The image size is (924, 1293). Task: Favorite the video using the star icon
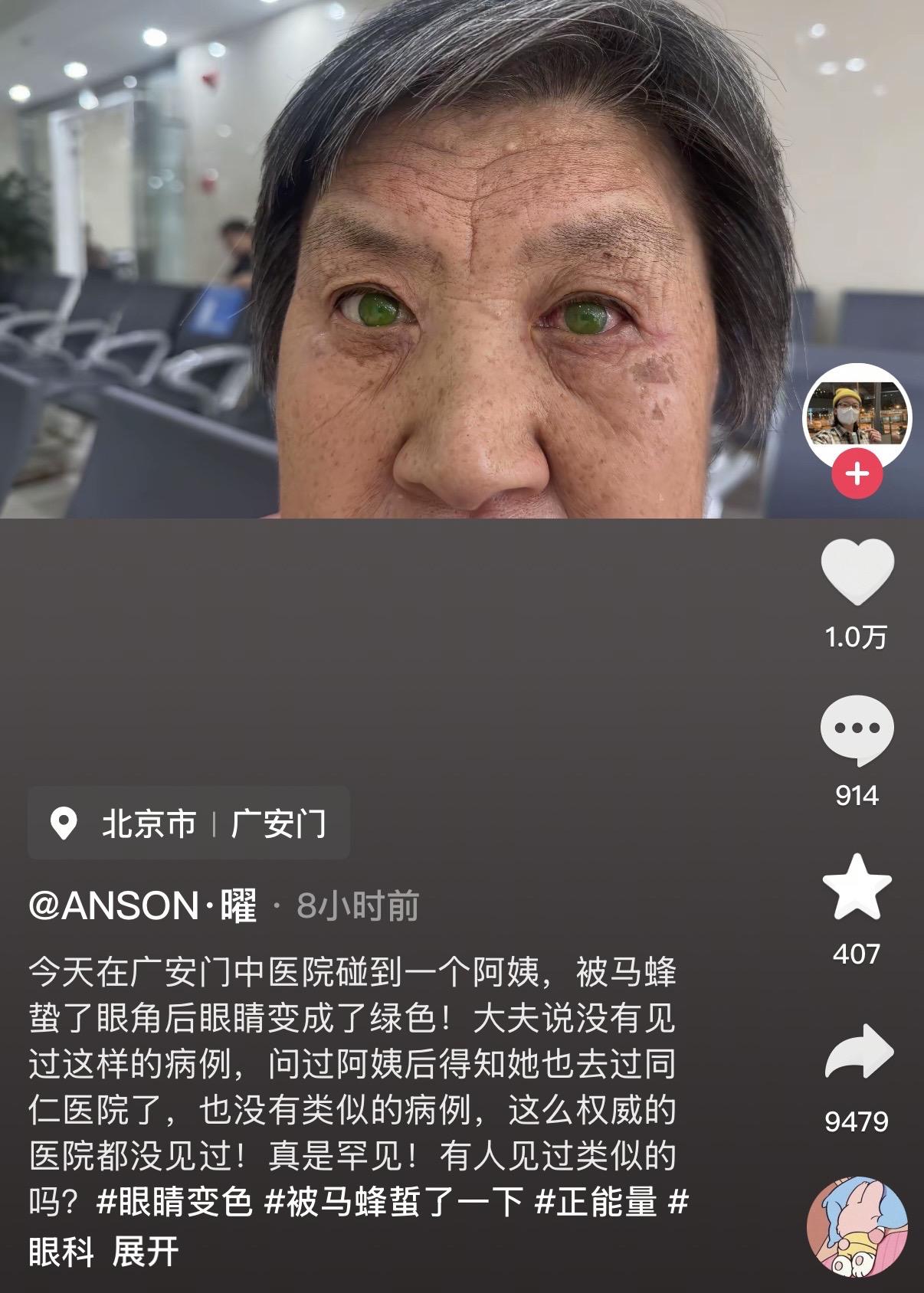pos(858,885)
